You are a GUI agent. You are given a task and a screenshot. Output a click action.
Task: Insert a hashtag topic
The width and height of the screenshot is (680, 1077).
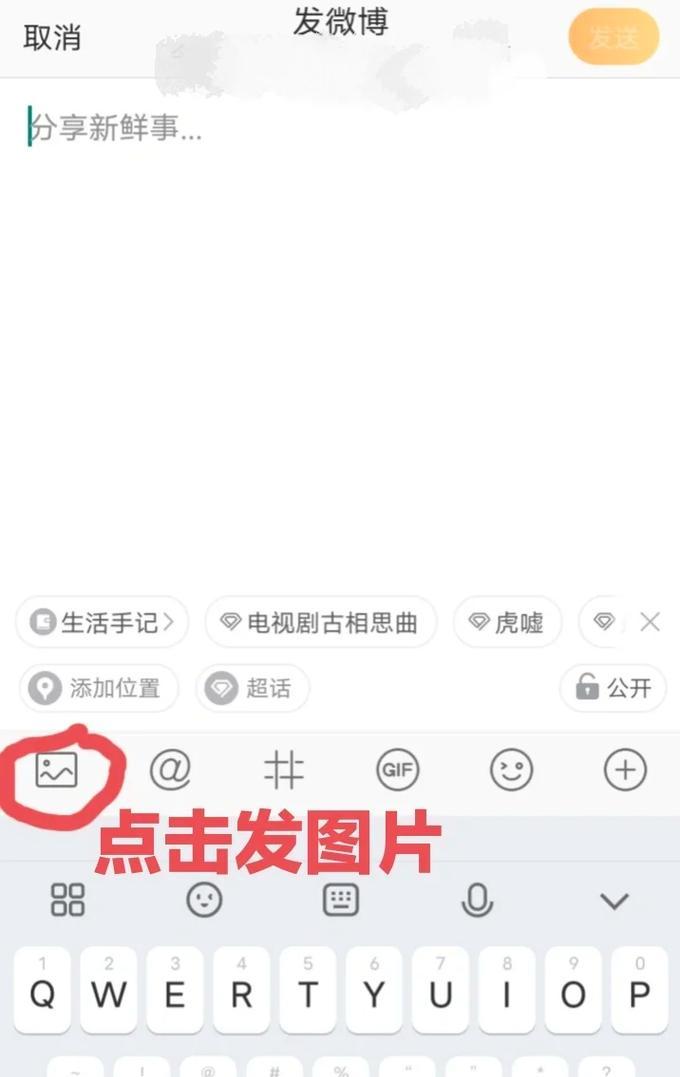[284, 770]
